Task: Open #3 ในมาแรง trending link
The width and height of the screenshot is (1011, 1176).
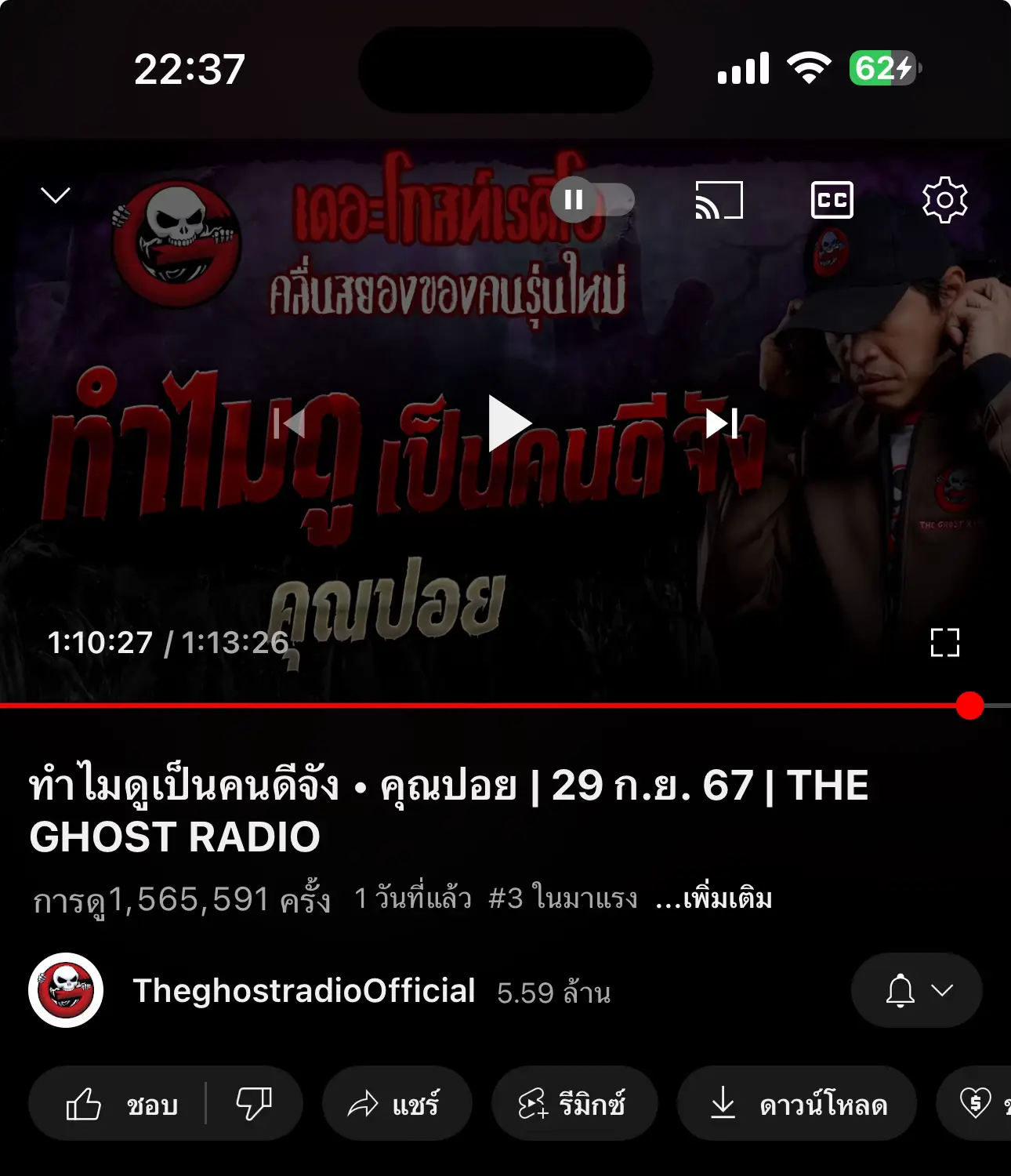Action: click(x=563, y=898)
